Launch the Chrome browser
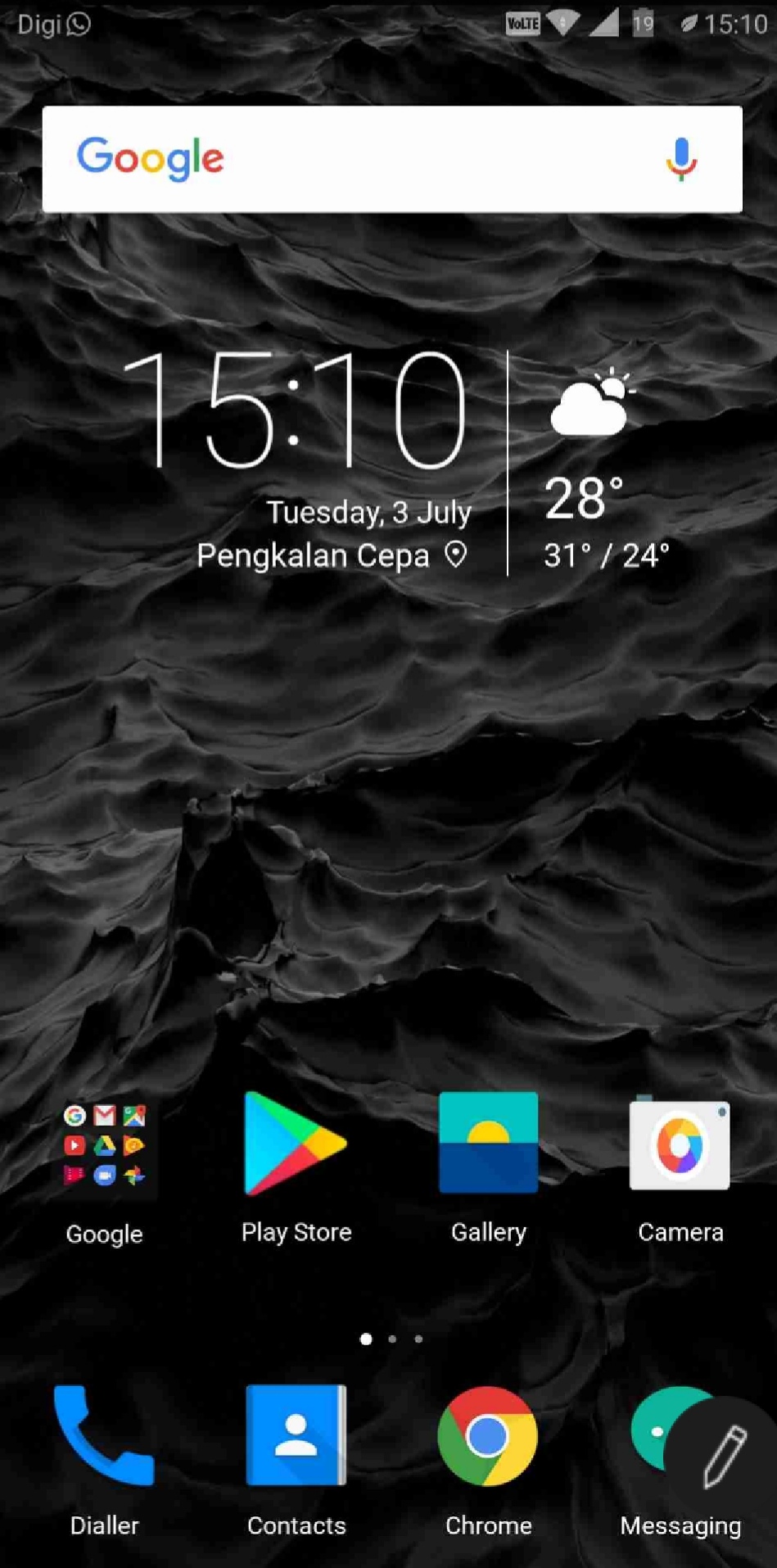Image resolution: width=777 pixels, height=1568 pixels. (488, 1436)
